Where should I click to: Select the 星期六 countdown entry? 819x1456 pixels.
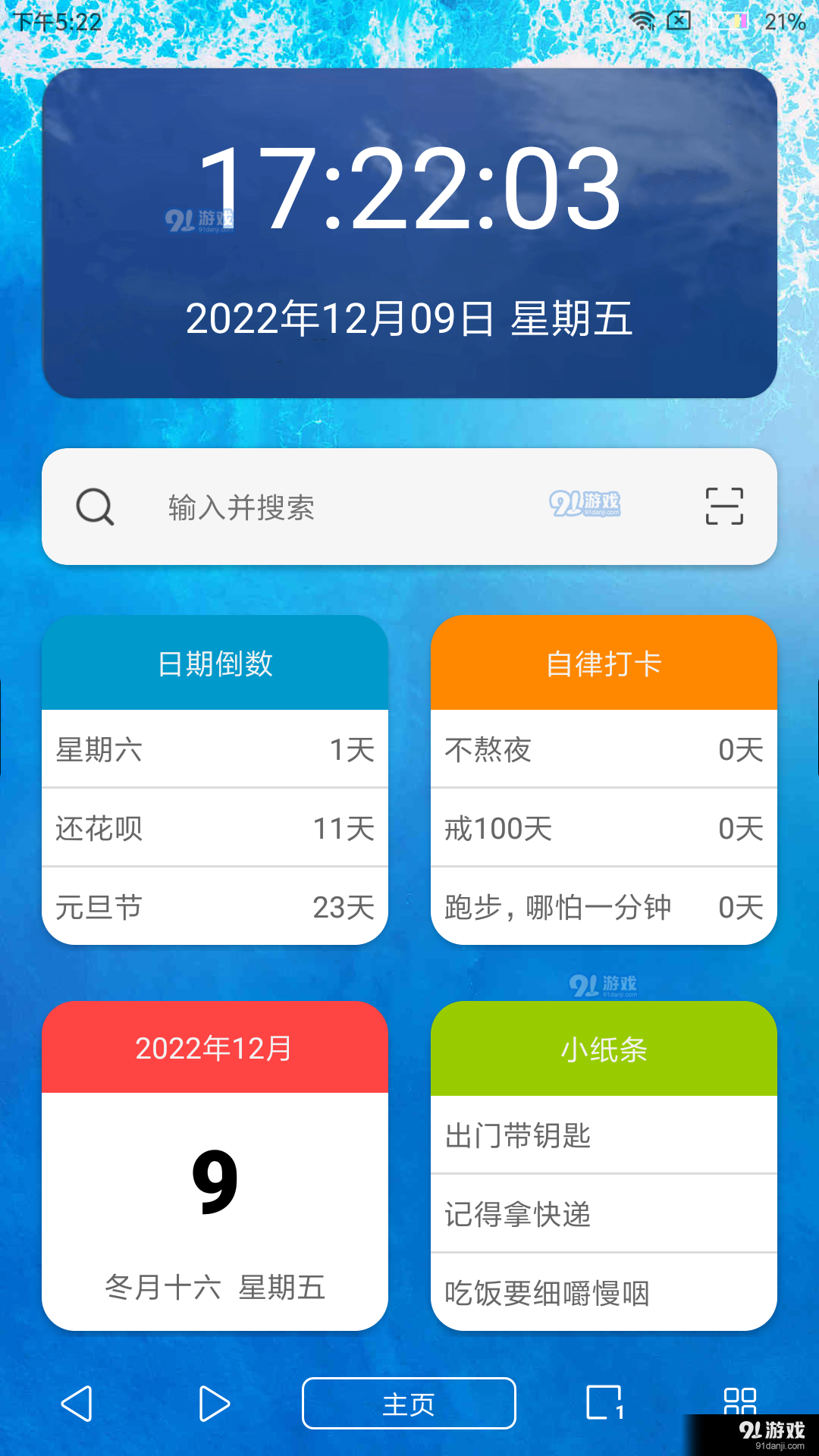[215, 751]
